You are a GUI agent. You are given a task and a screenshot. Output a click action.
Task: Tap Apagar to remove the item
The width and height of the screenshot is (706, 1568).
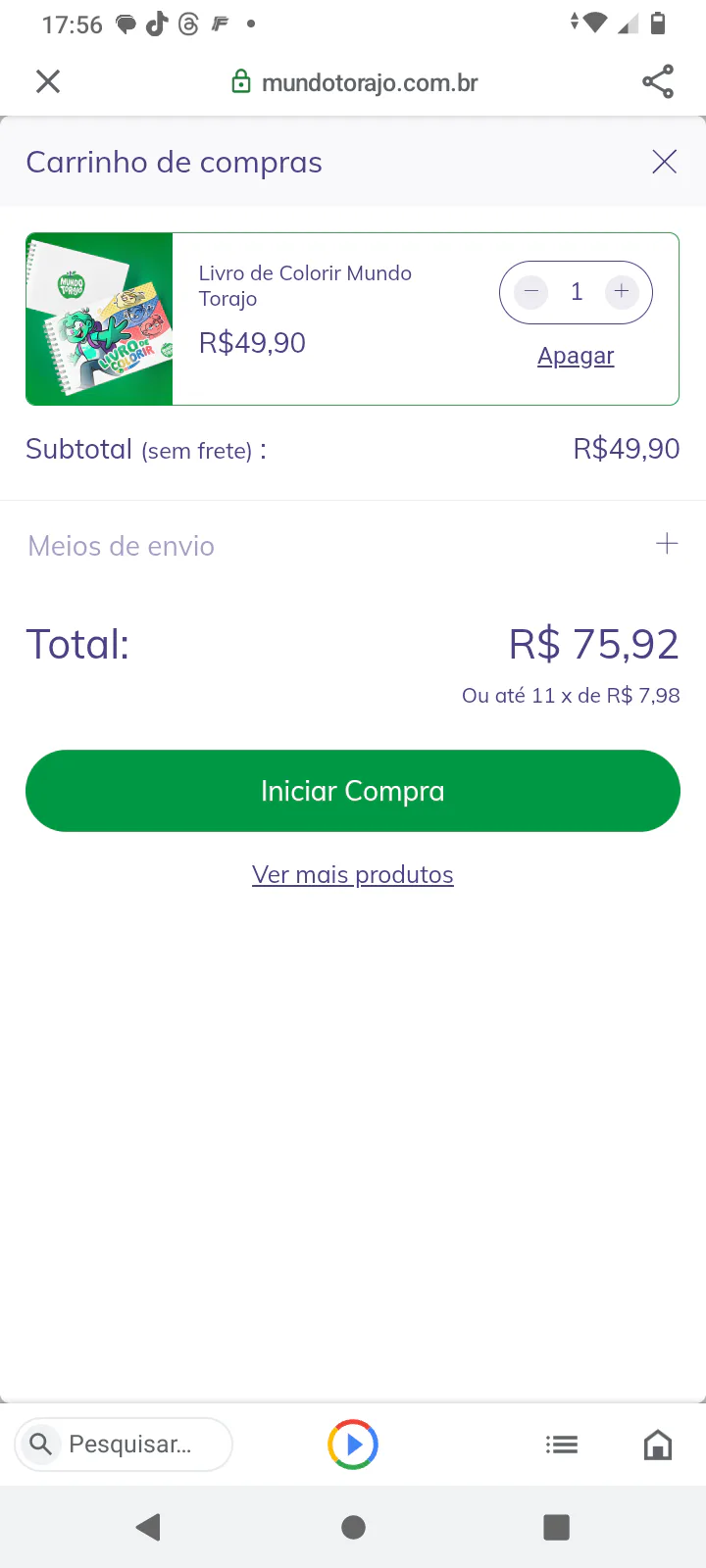click(576, 356)
